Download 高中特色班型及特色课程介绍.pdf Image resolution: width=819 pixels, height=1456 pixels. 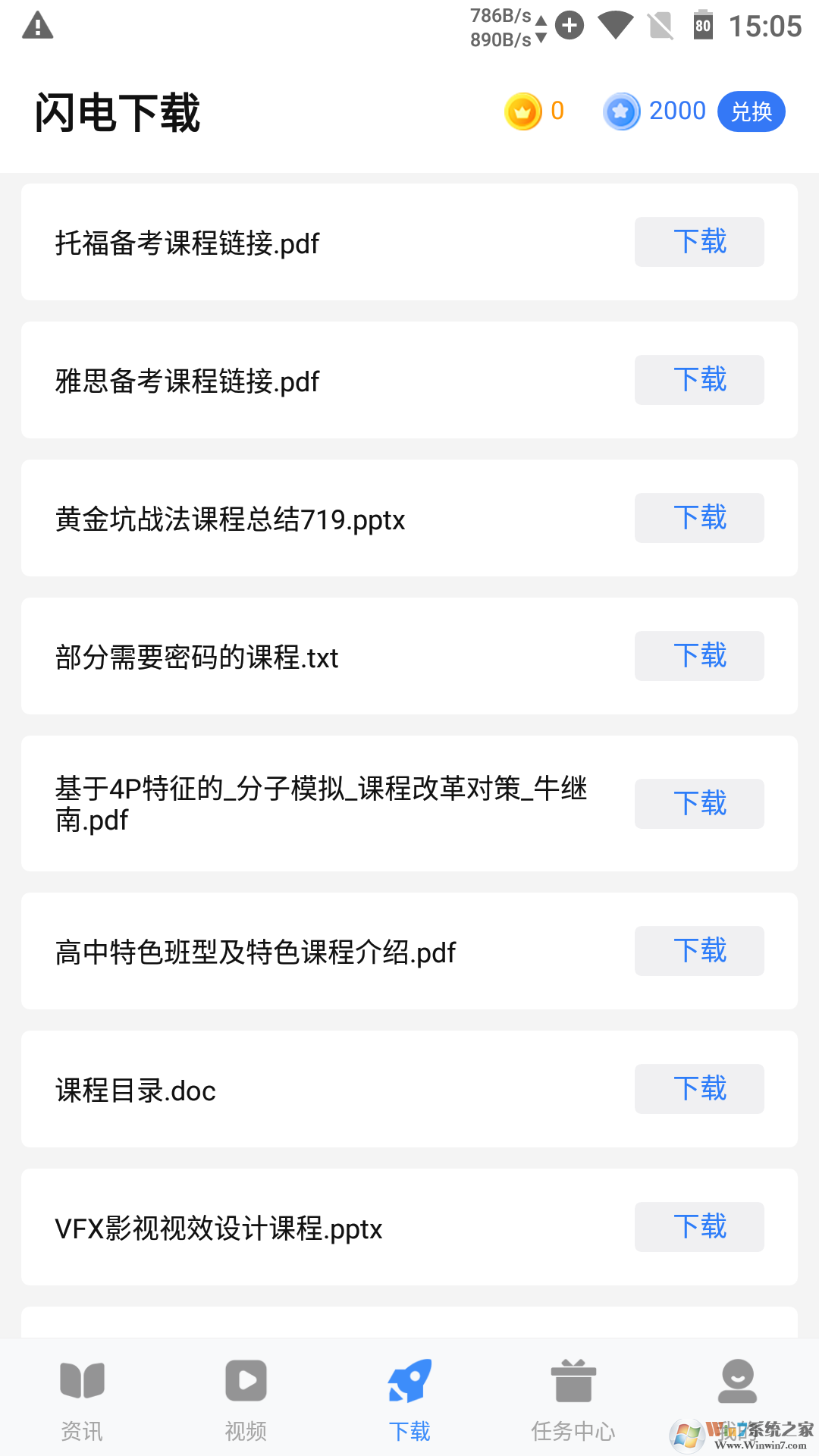click(698, 950)
